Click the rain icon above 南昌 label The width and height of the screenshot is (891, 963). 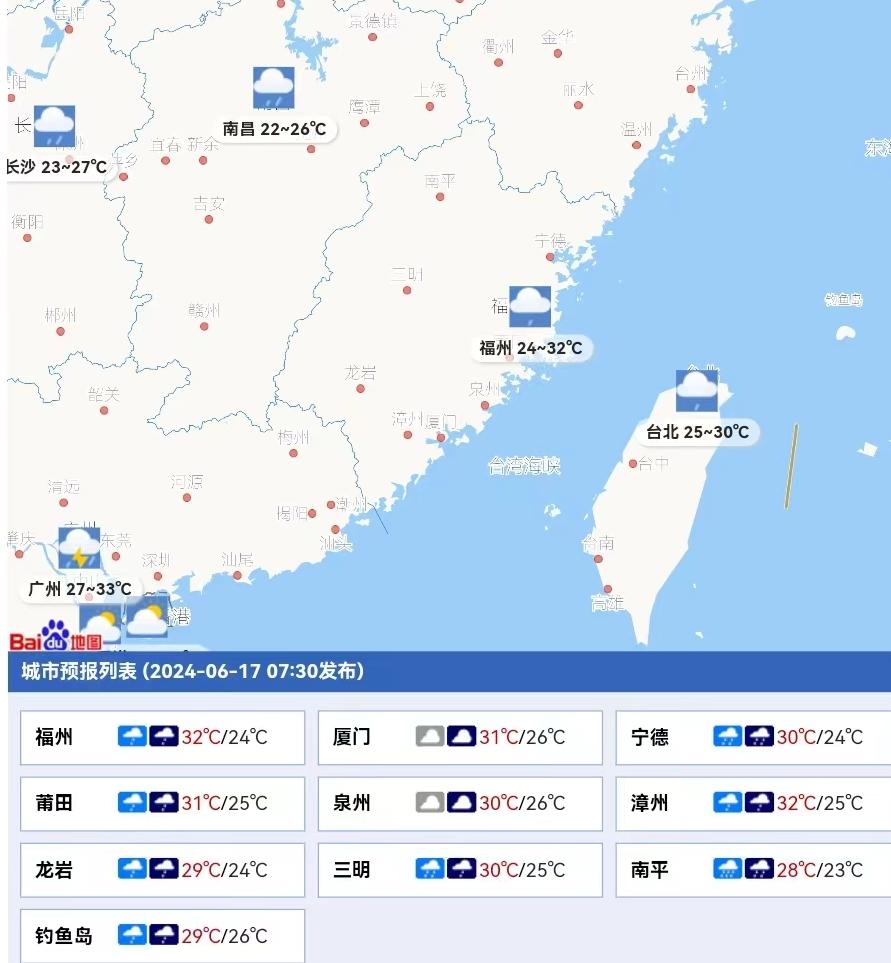(x=272, y=88)
